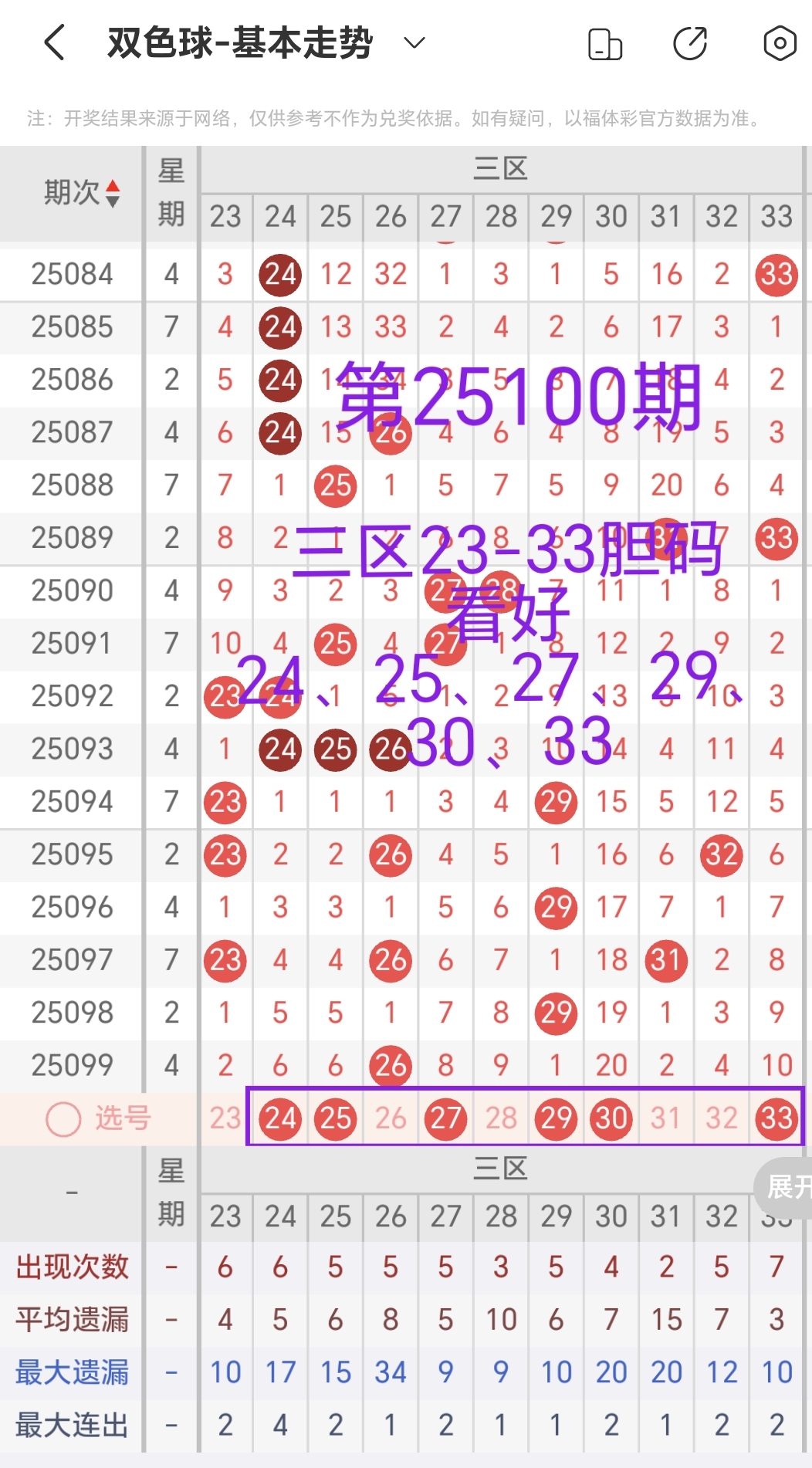
Task: Deselect ball 24 in the 选号 row
Action: click(280, 1118)
